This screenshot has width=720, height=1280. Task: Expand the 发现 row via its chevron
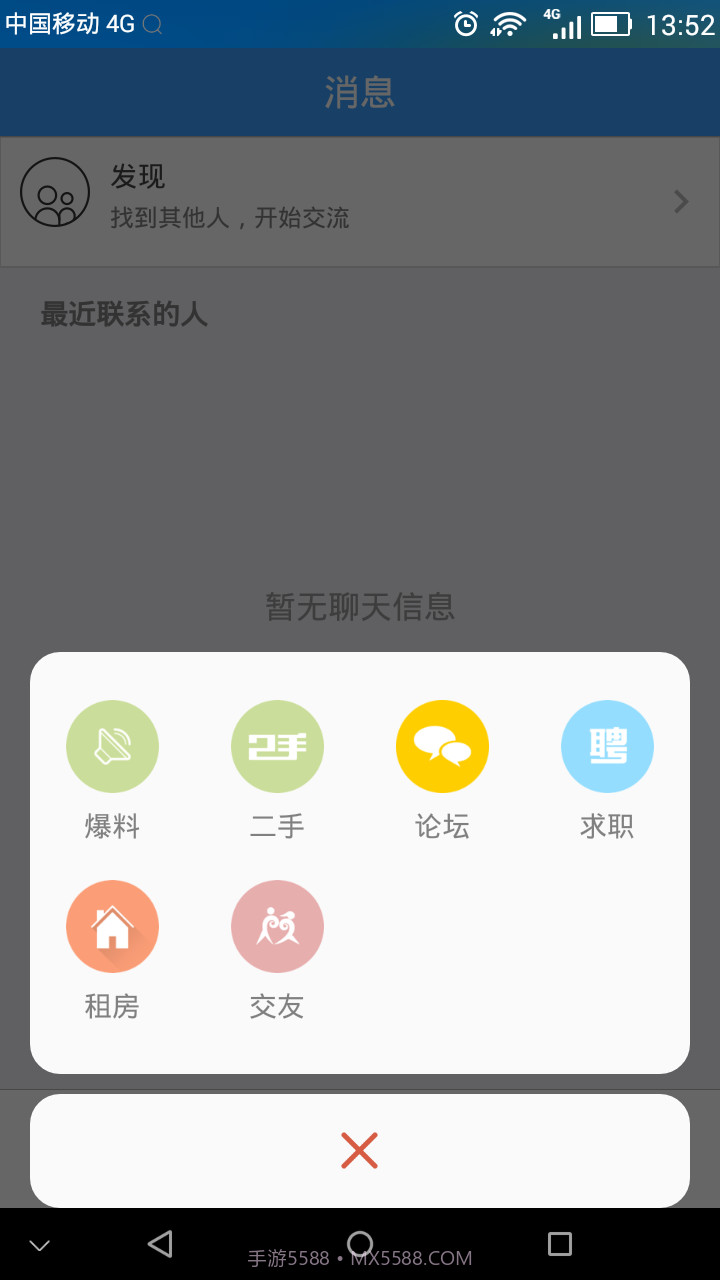click(680, 200)
